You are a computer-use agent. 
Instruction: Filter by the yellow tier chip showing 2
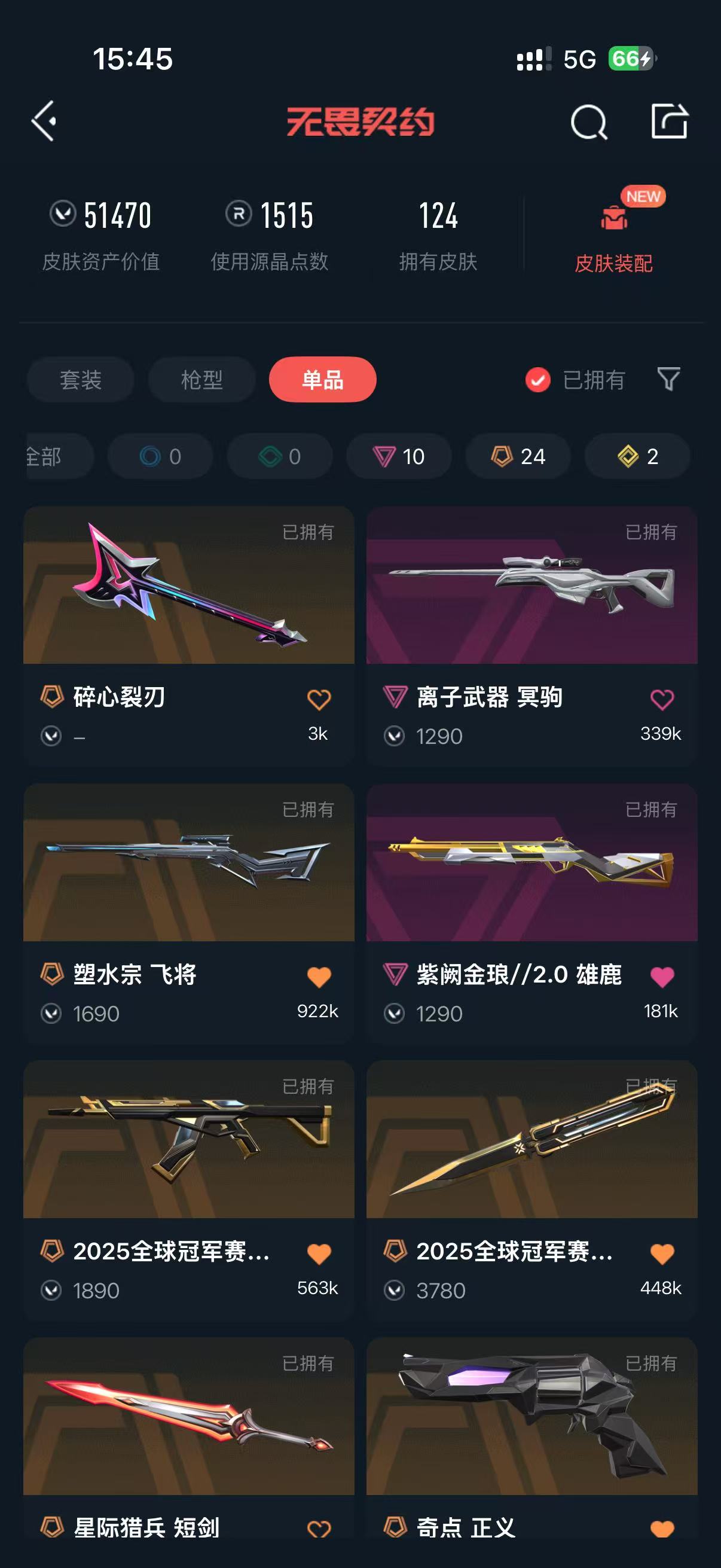point(638,456)
